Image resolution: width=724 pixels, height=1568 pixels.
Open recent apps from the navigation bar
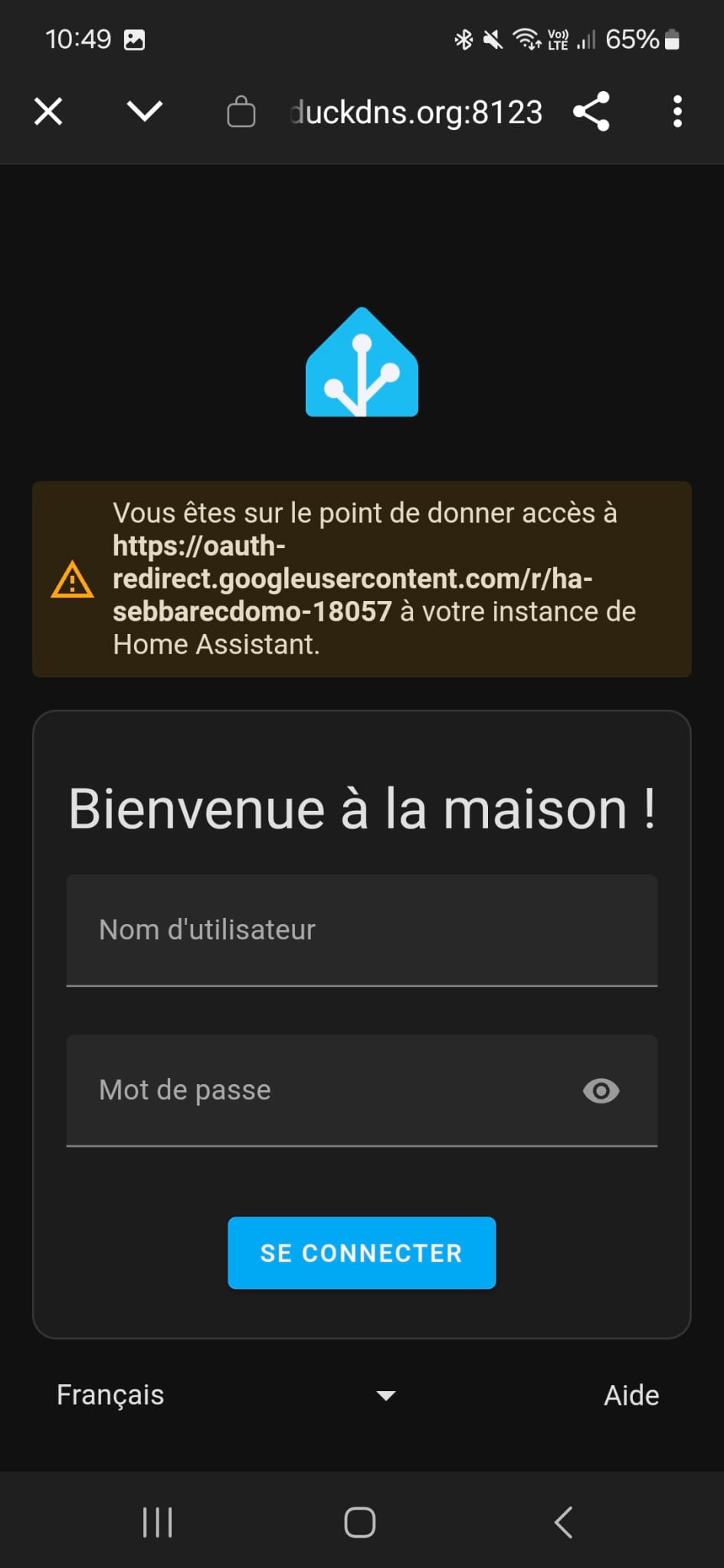pos(157,1522)
